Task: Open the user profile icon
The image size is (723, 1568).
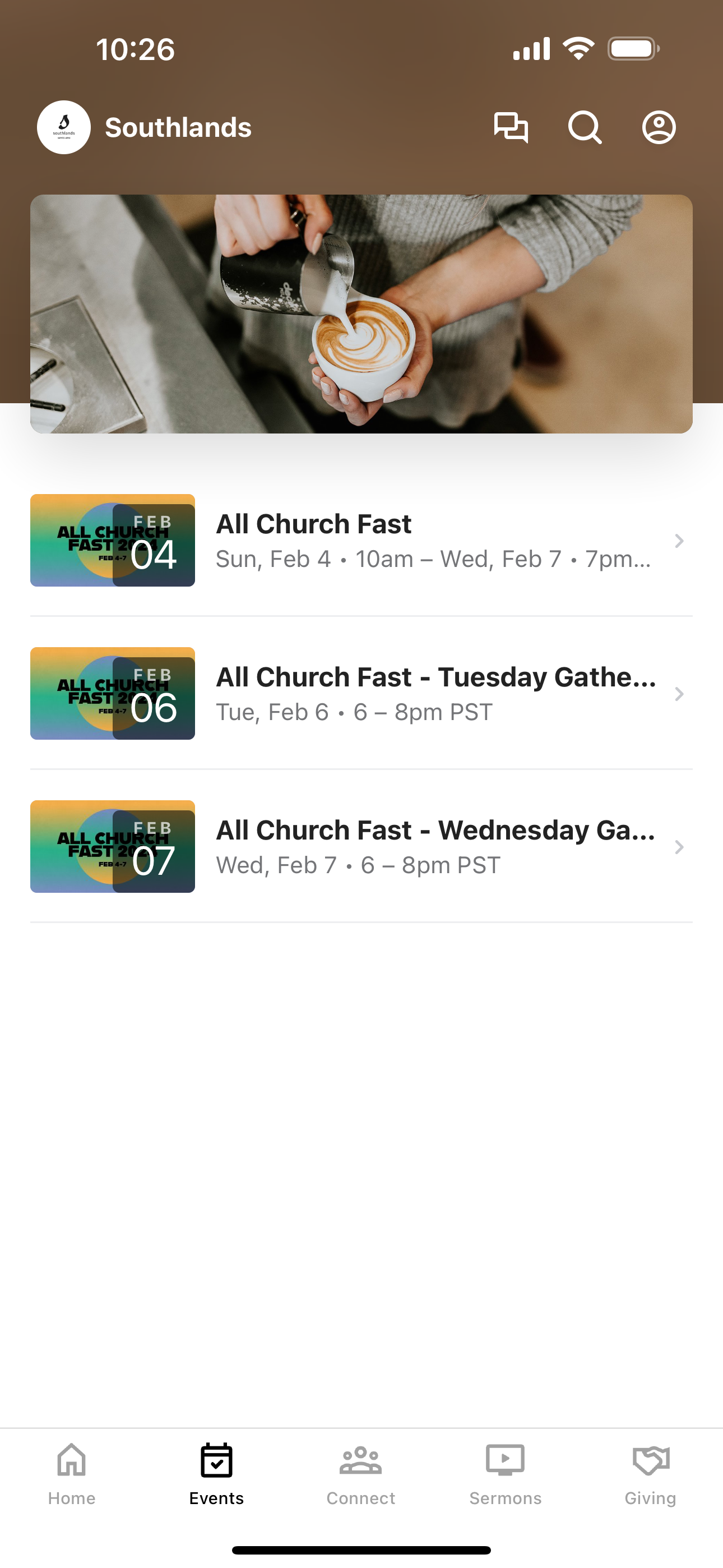Action: 659,128
